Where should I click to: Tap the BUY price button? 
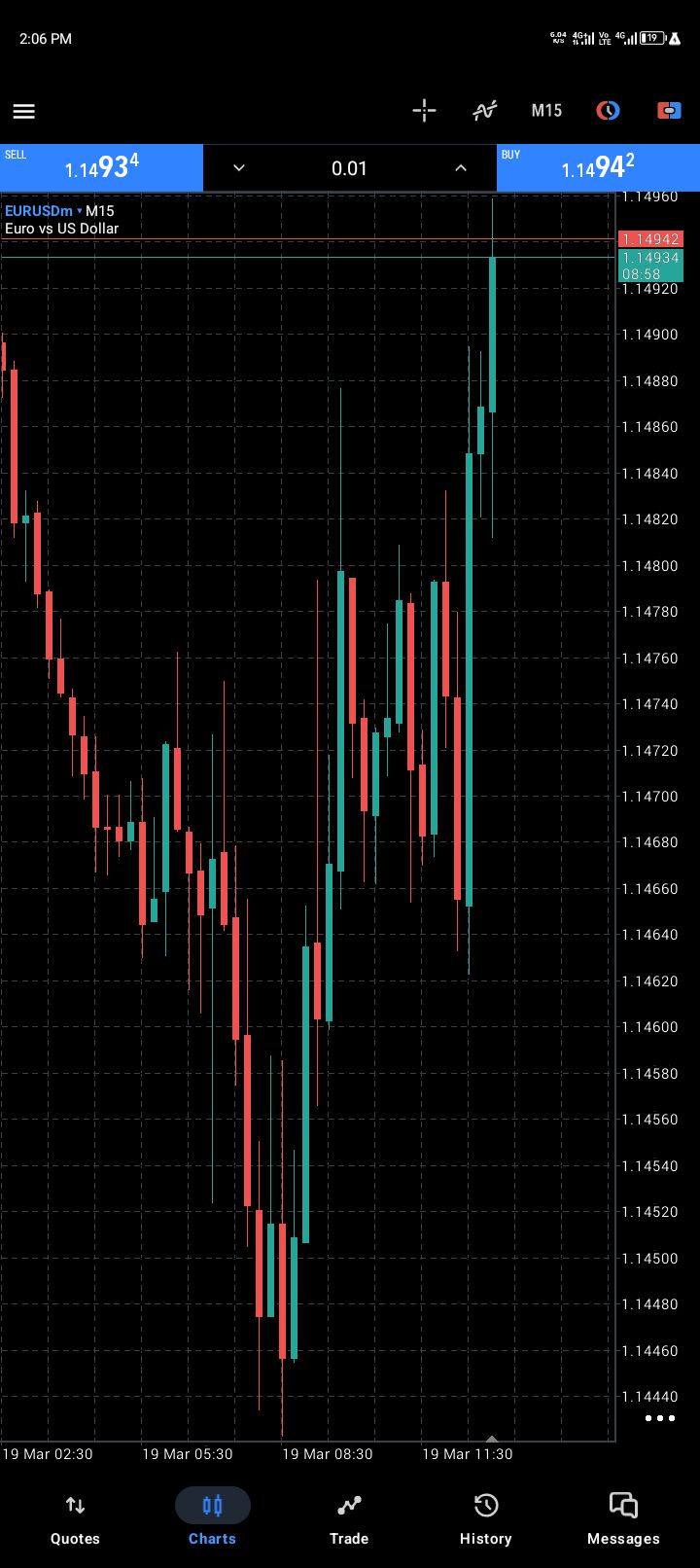598,168
